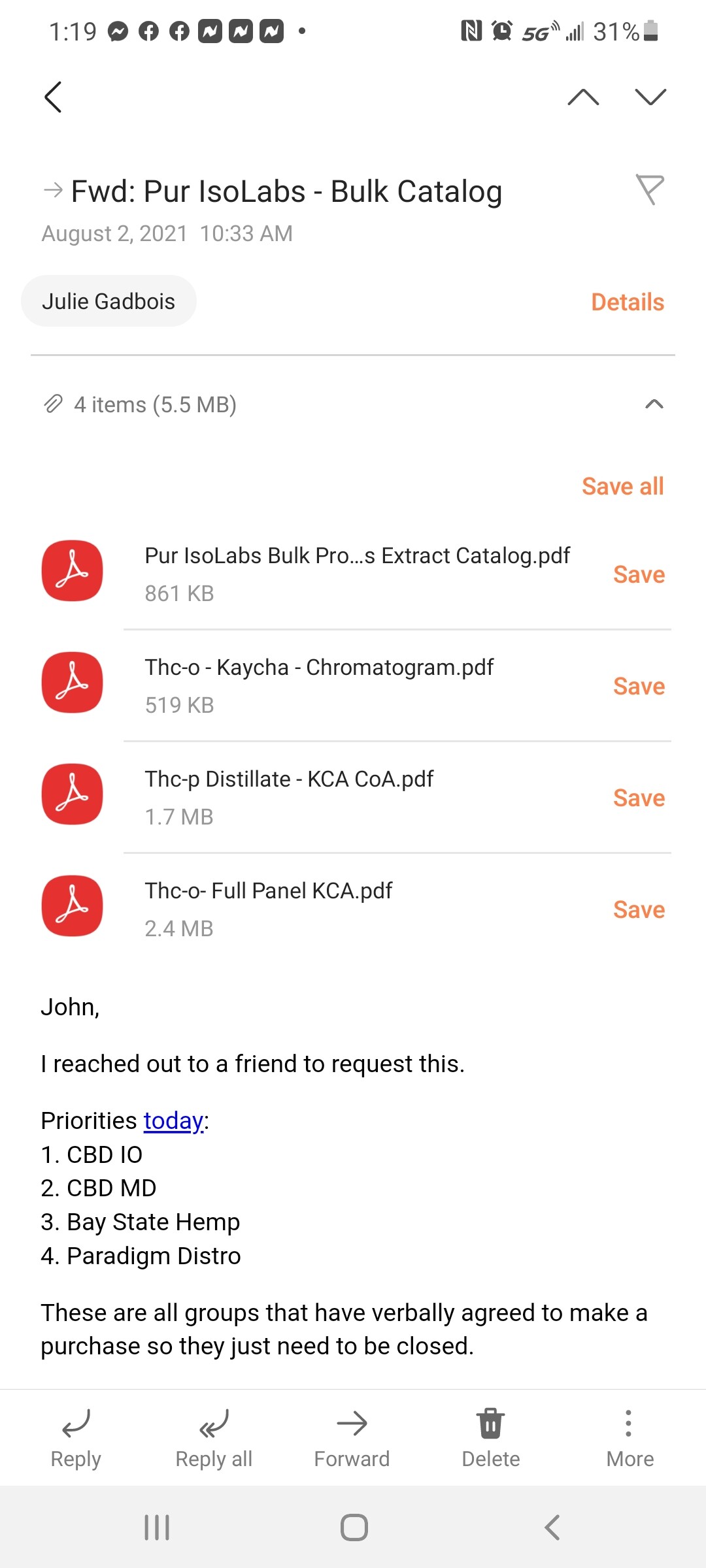Viewport: 706px width, 1568px height.
Task: Open sender chip Julie Gadbois
Action: pos(109,301)
